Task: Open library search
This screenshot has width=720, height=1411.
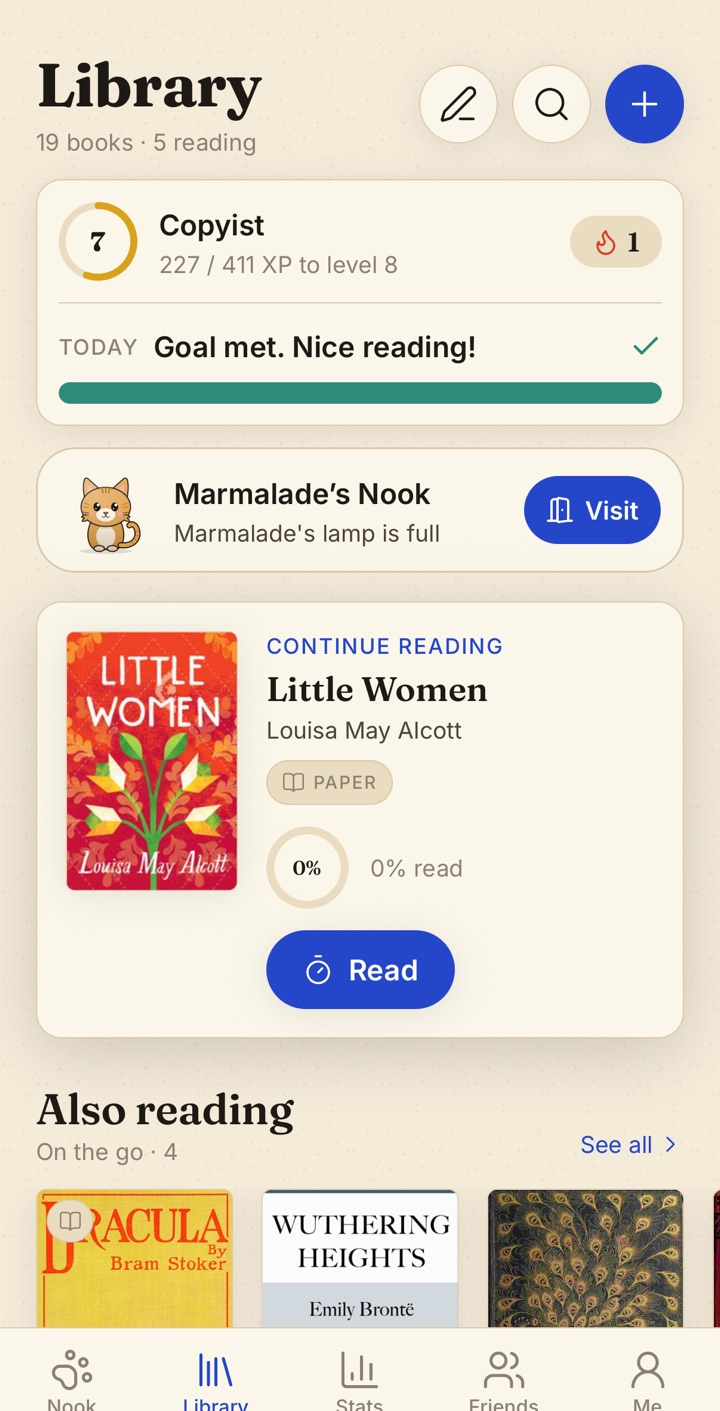Action: point(551,104)
